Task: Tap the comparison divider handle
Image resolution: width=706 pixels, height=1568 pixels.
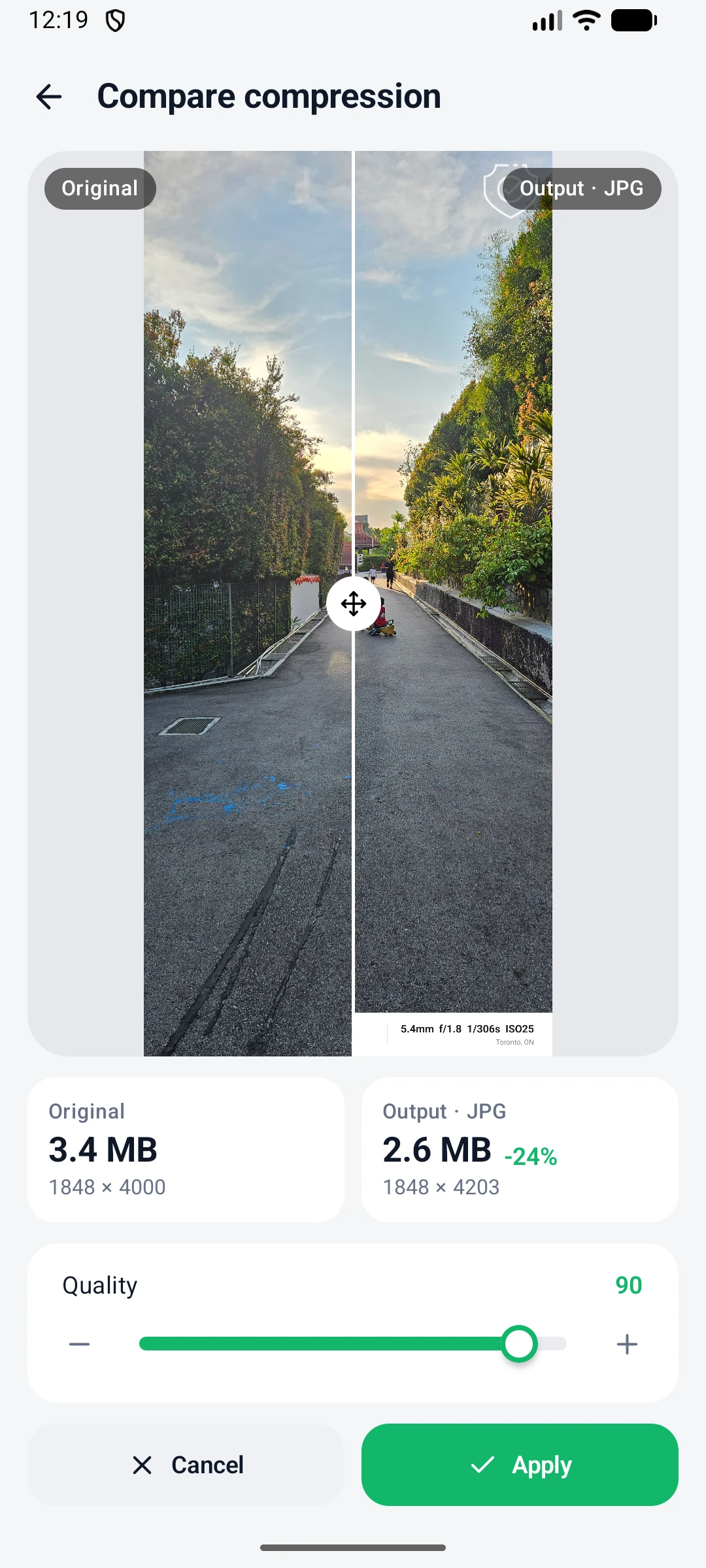Action: point(353,604)
